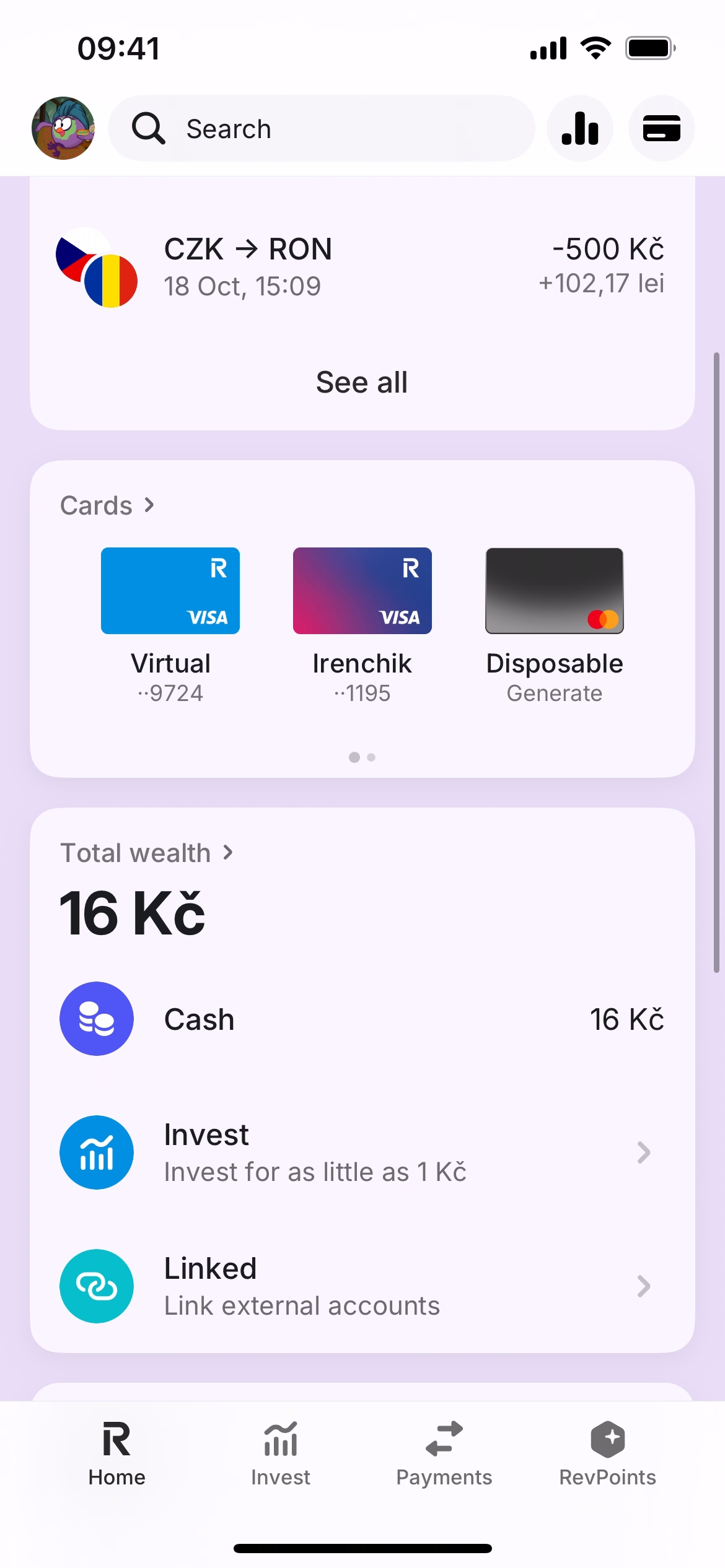The image size is (725, 1568).
Task: Select the Virtual card ending 9724
Action: (170, 625)
